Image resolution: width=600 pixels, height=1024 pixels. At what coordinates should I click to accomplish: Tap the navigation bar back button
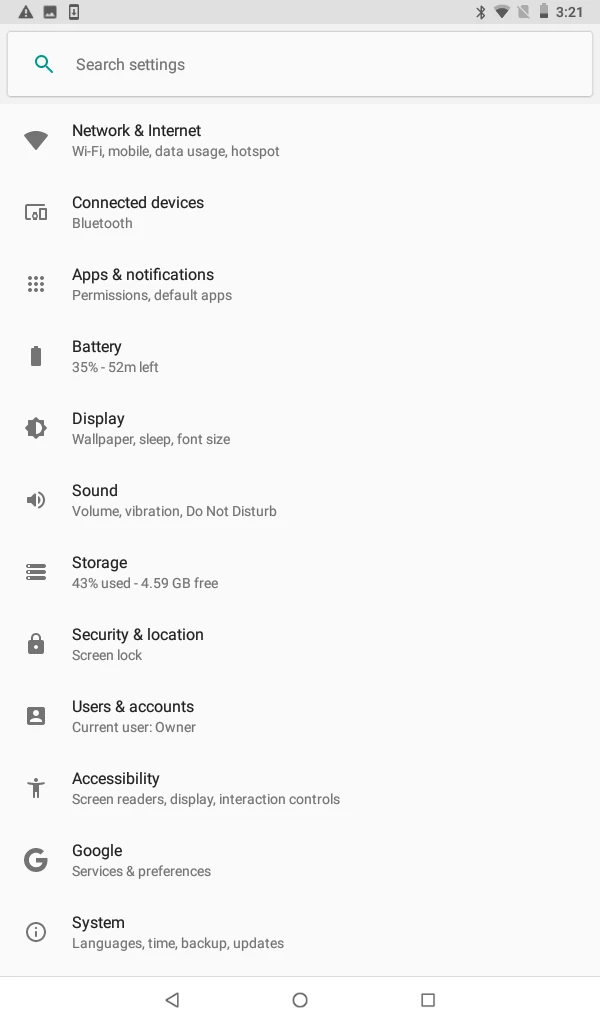pyautogui.click(x=172, y=1000)
